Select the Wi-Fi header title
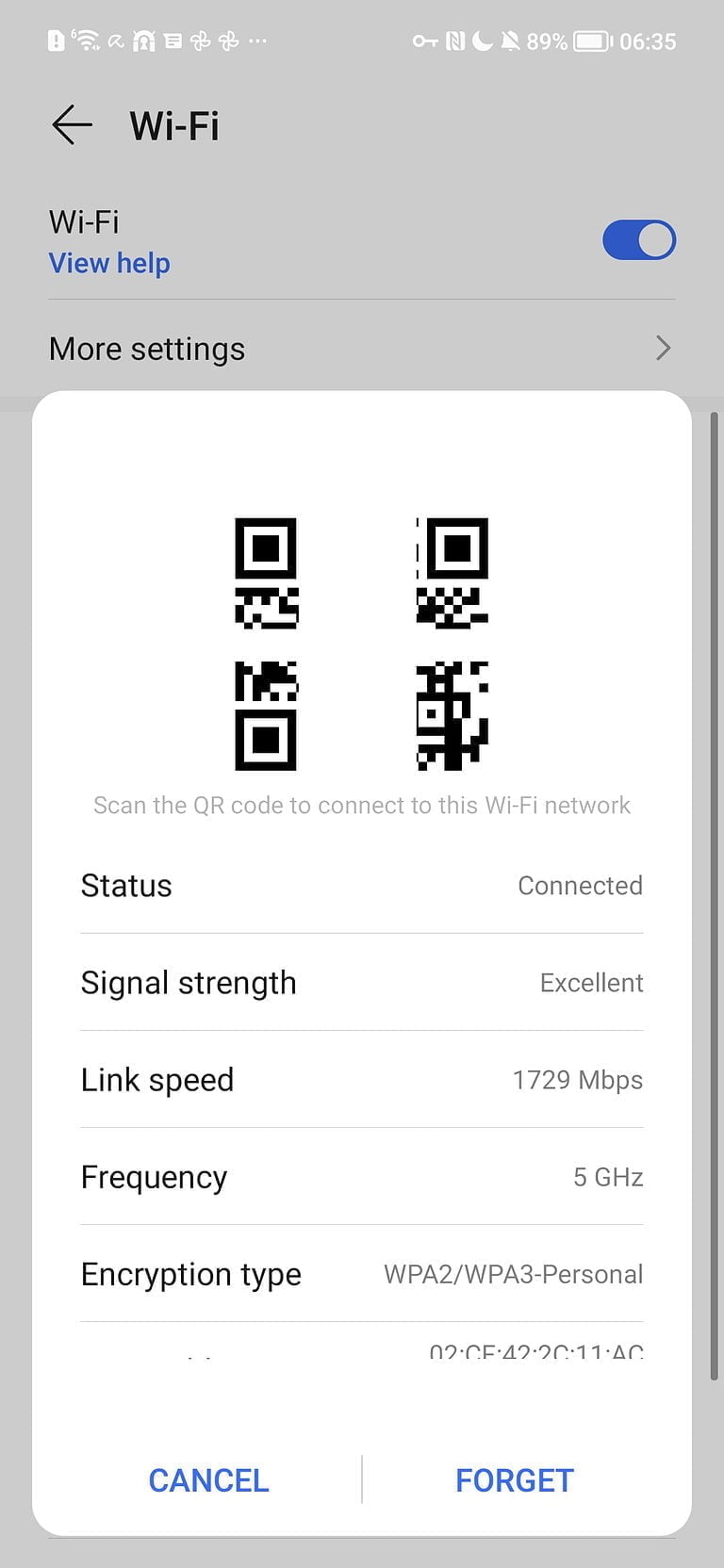The width and height of the screenshot is (724, 1568). point(173,124)
